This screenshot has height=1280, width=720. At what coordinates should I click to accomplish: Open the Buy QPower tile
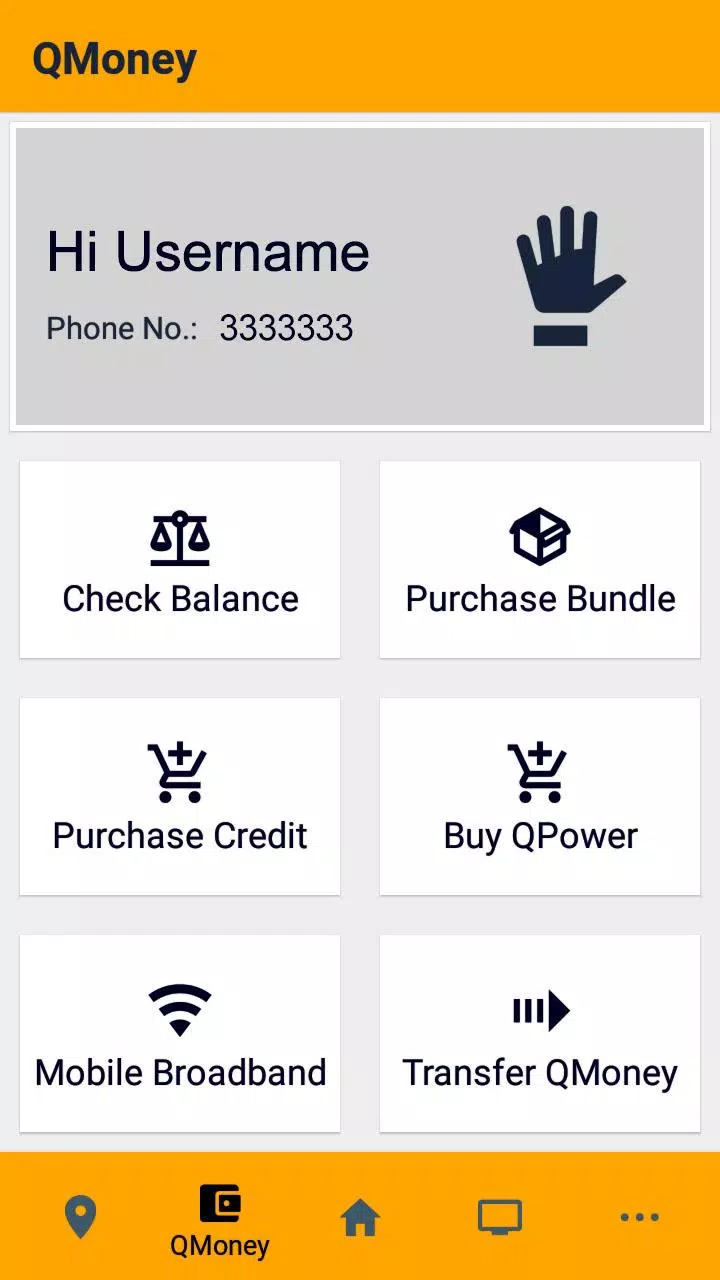point(540,797)
